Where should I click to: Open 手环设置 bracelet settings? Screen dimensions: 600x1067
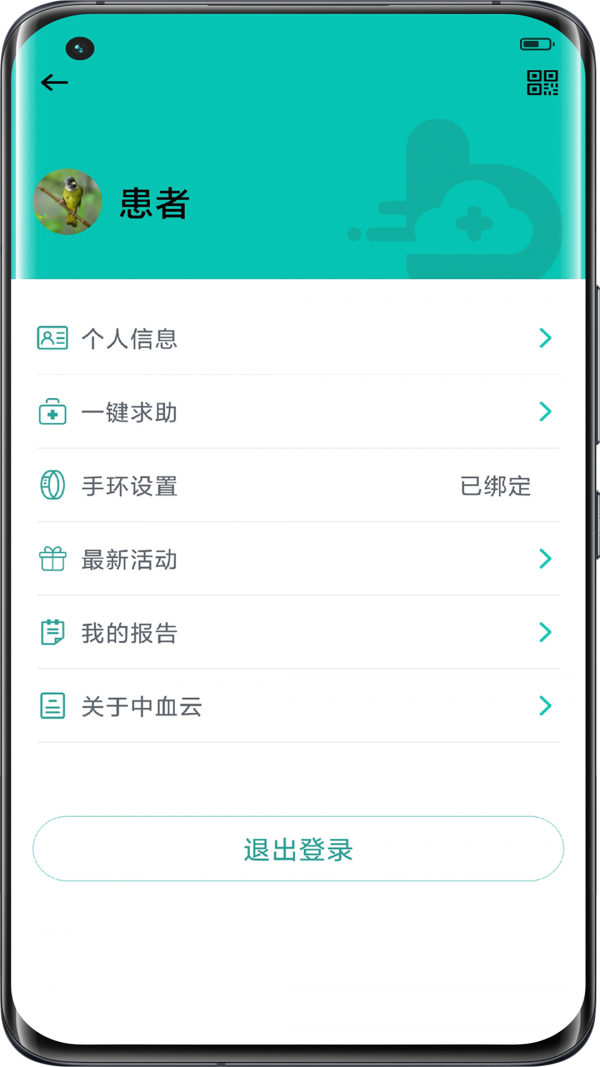pyautogui.click(x=298, y=486)
